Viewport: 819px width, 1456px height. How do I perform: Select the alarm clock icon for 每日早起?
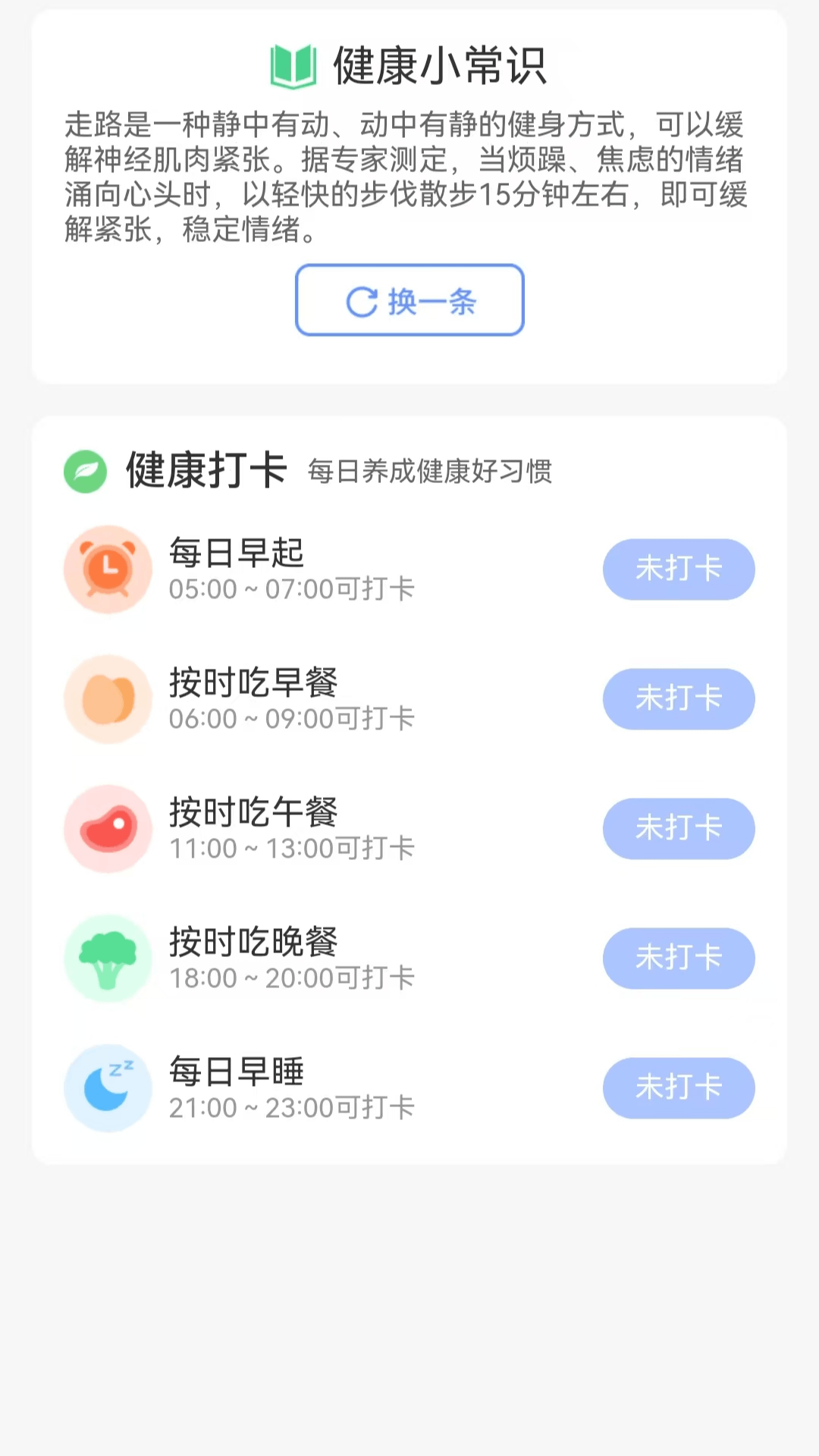coord(108,569)
